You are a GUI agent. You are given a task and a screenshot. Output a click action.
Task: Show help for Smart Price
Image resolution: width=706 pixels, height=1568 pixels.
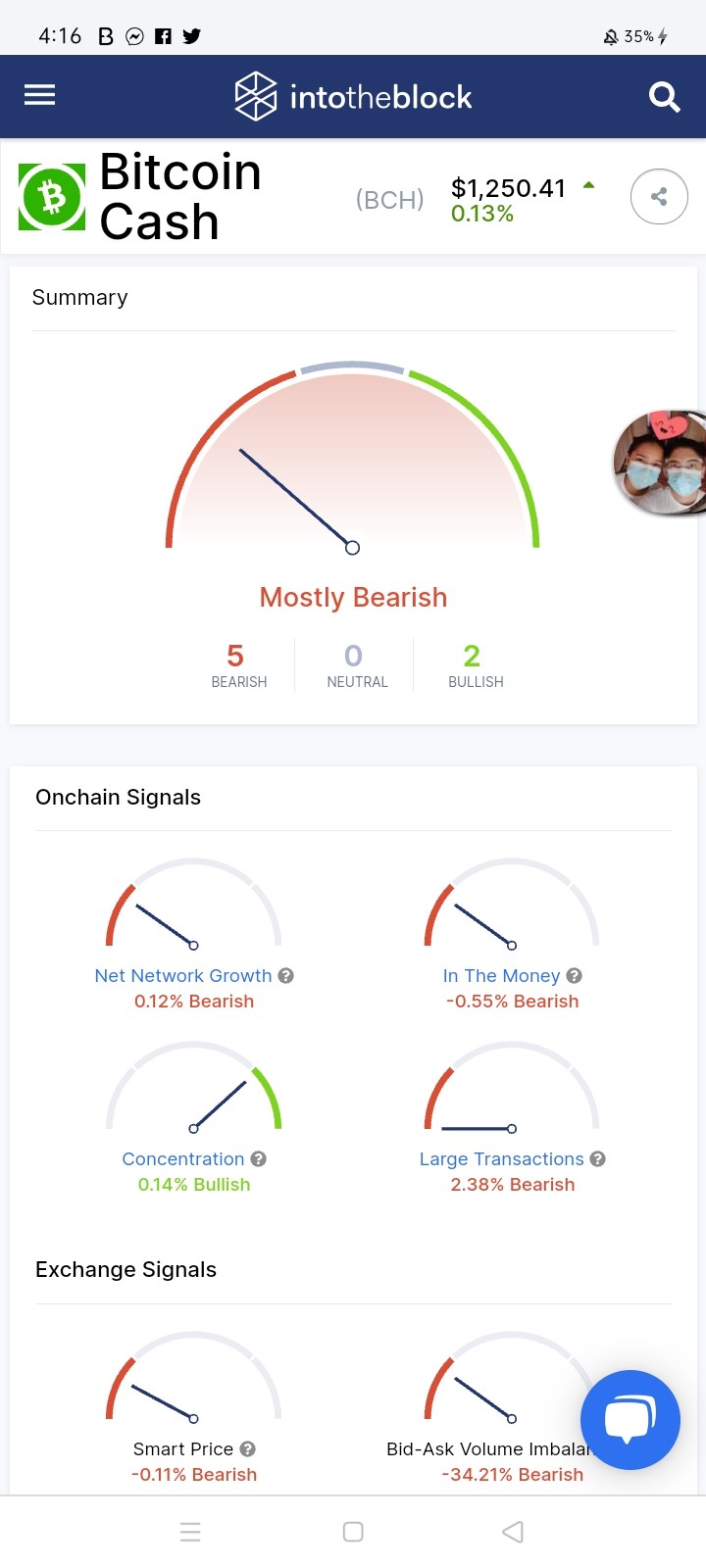248,1449
